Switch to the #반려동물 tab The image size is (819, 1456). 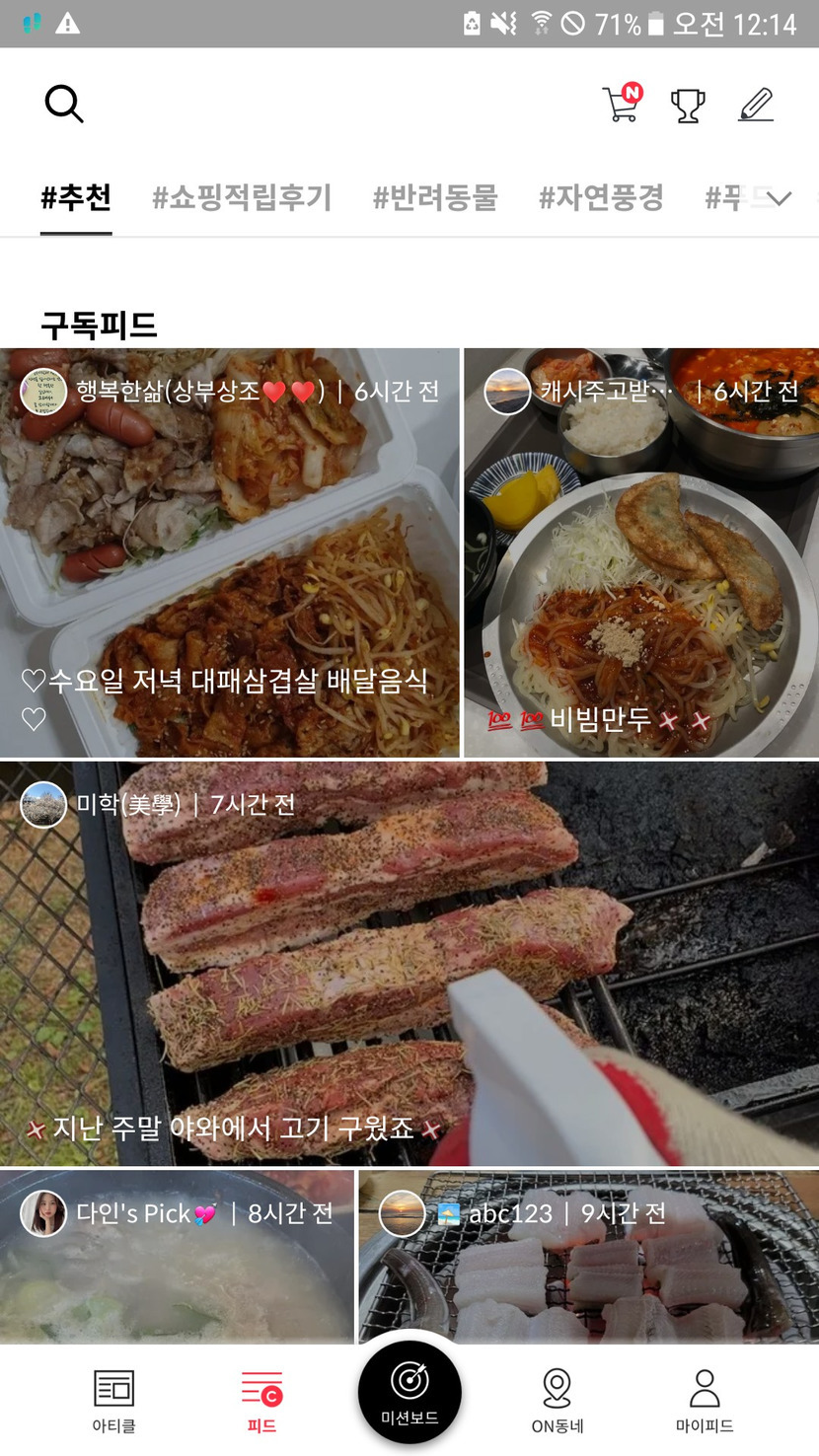[x=435, y=198]
